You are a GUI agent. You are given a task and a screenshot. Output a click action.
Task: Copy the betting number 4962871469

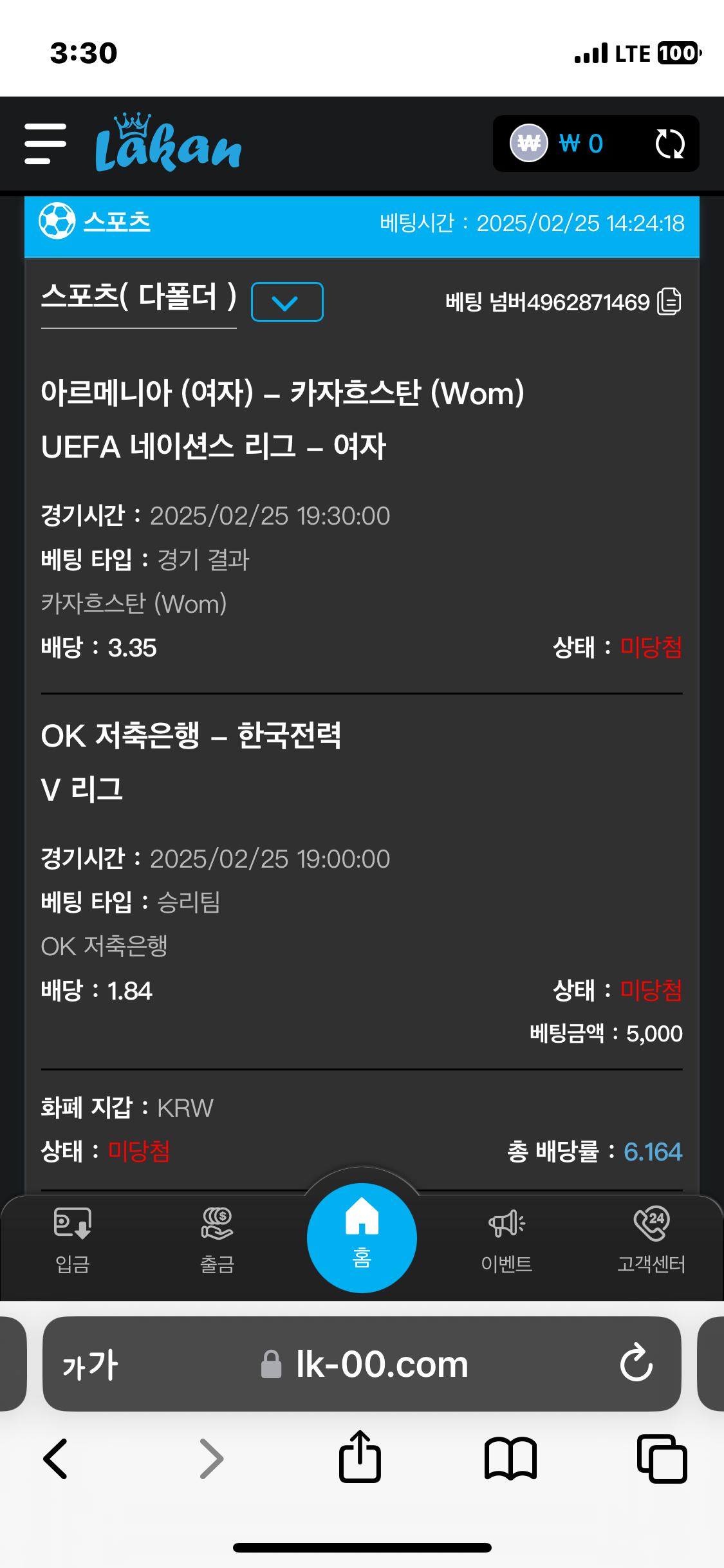pos(669,302)
